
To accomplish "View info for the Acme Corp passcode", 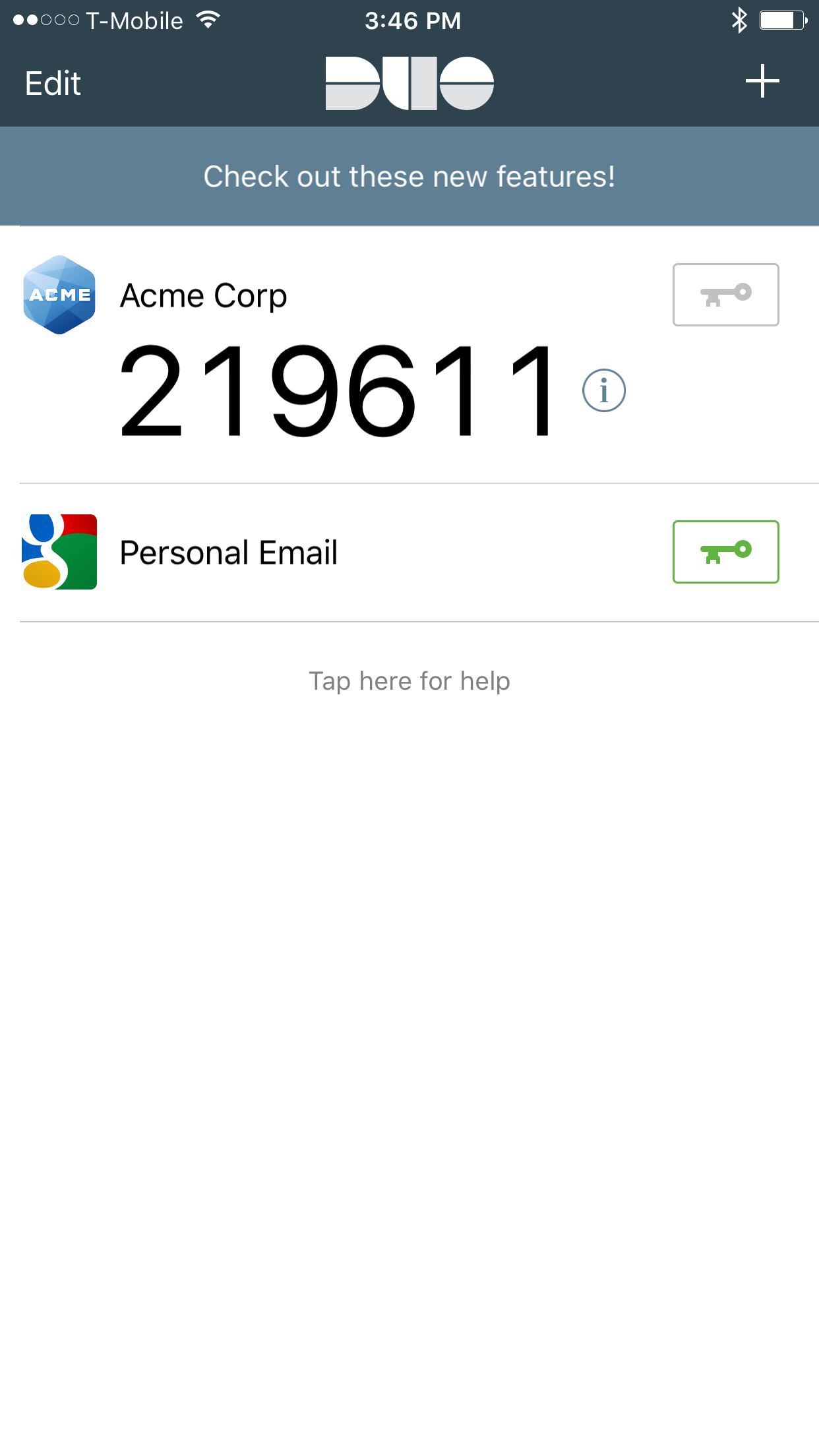I will point(603,390).
